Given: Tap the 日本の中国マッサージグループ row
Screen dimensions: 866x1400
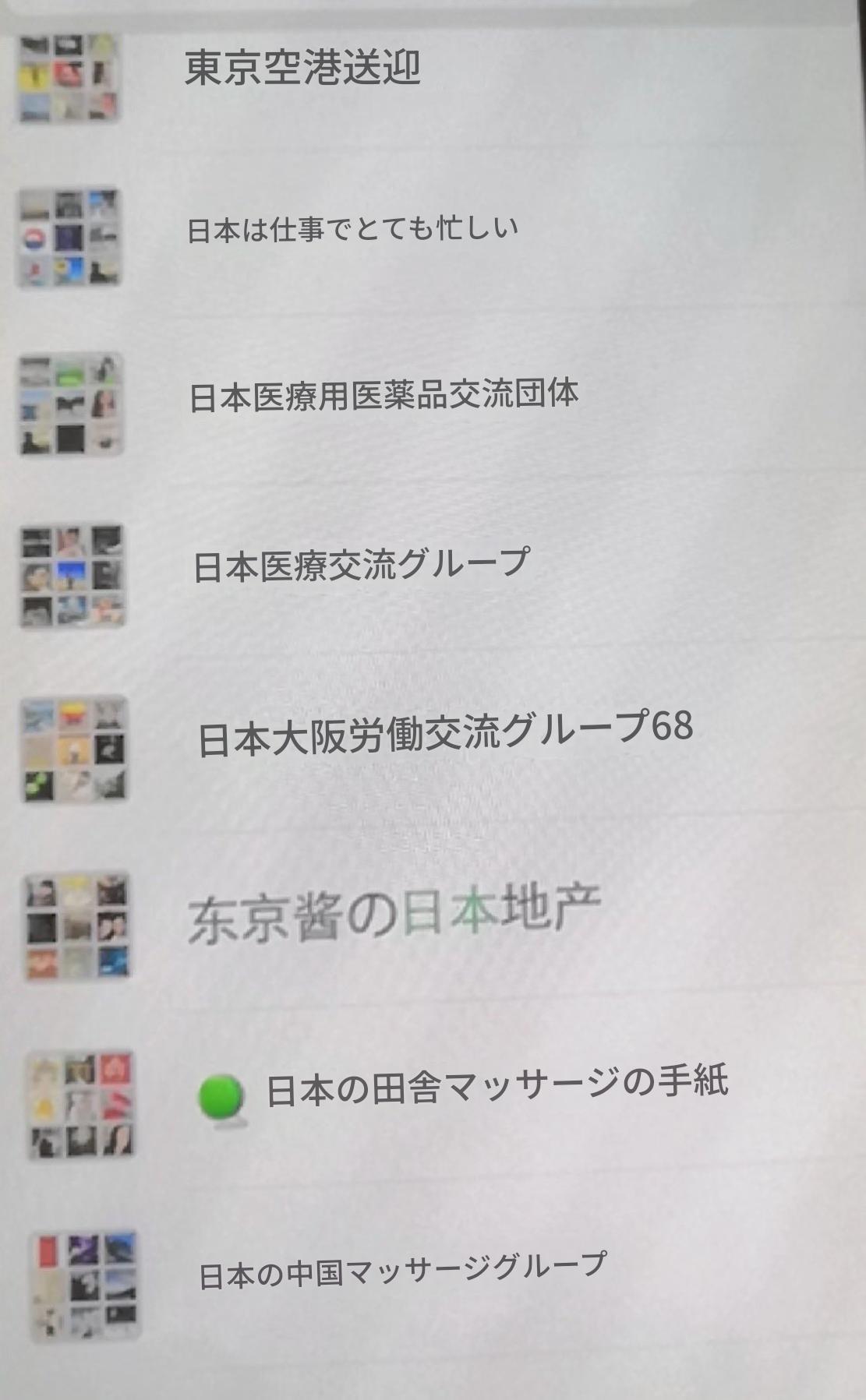Looking at the screenshot, I should pos(402,1271).
